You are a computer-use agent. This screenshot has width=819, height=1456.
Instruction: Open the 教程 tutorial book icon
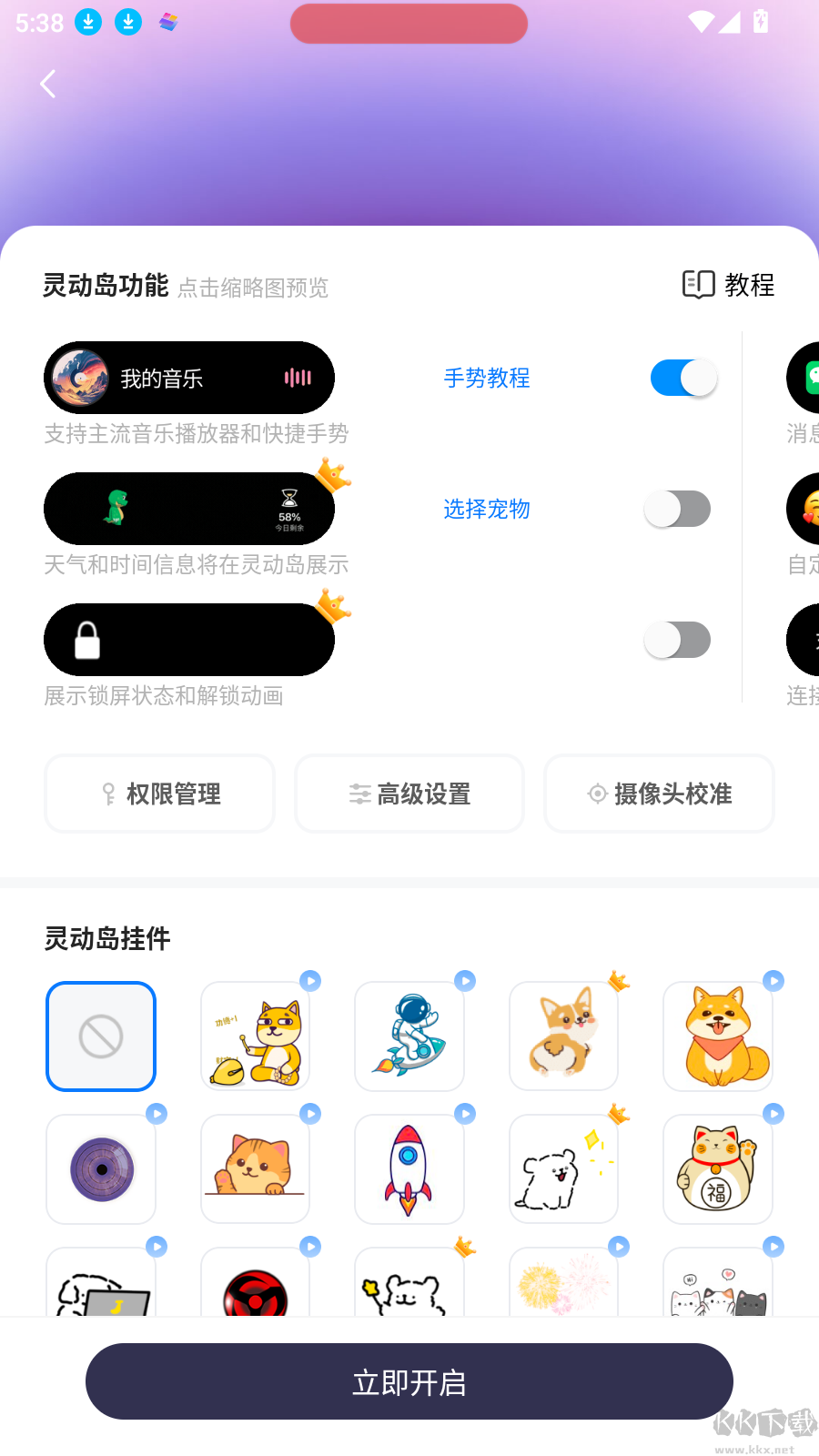[697, 285]
